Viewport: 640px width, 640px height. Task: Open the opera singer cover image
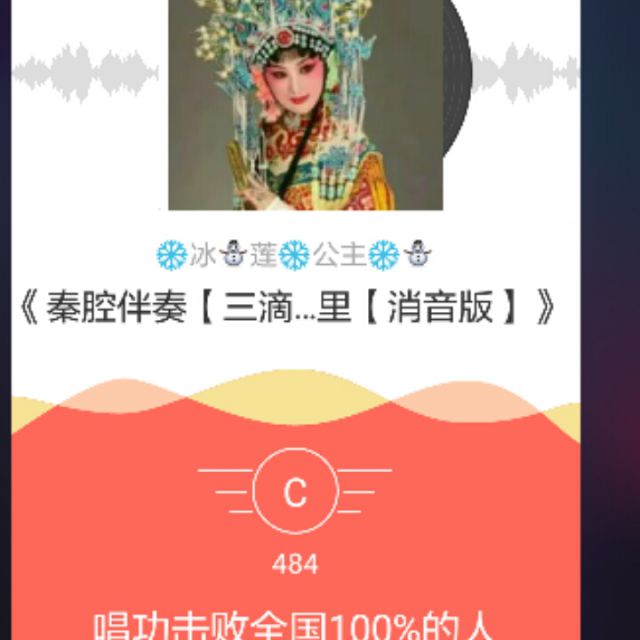click(x=306, y=105)
